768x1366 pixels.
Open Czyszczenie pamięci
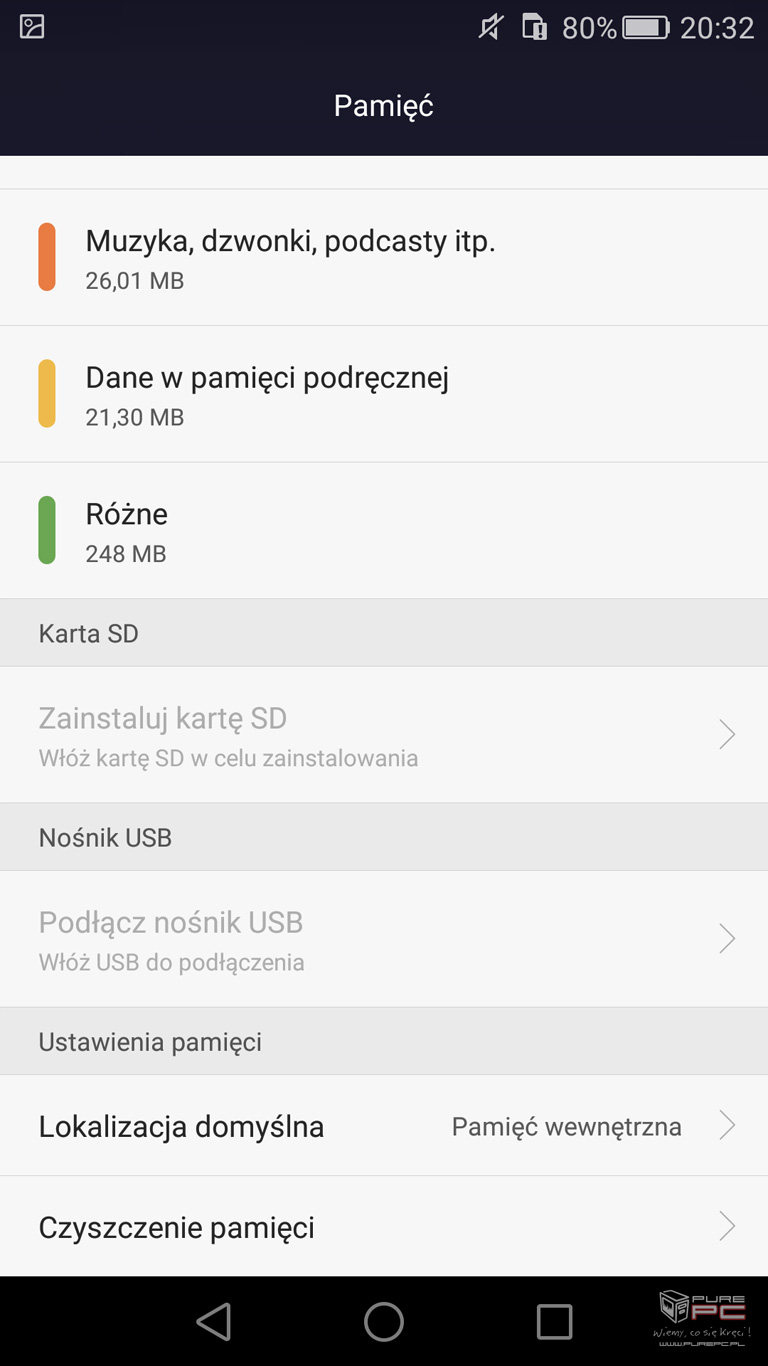pyautogui.click(x=384, y=1227)
